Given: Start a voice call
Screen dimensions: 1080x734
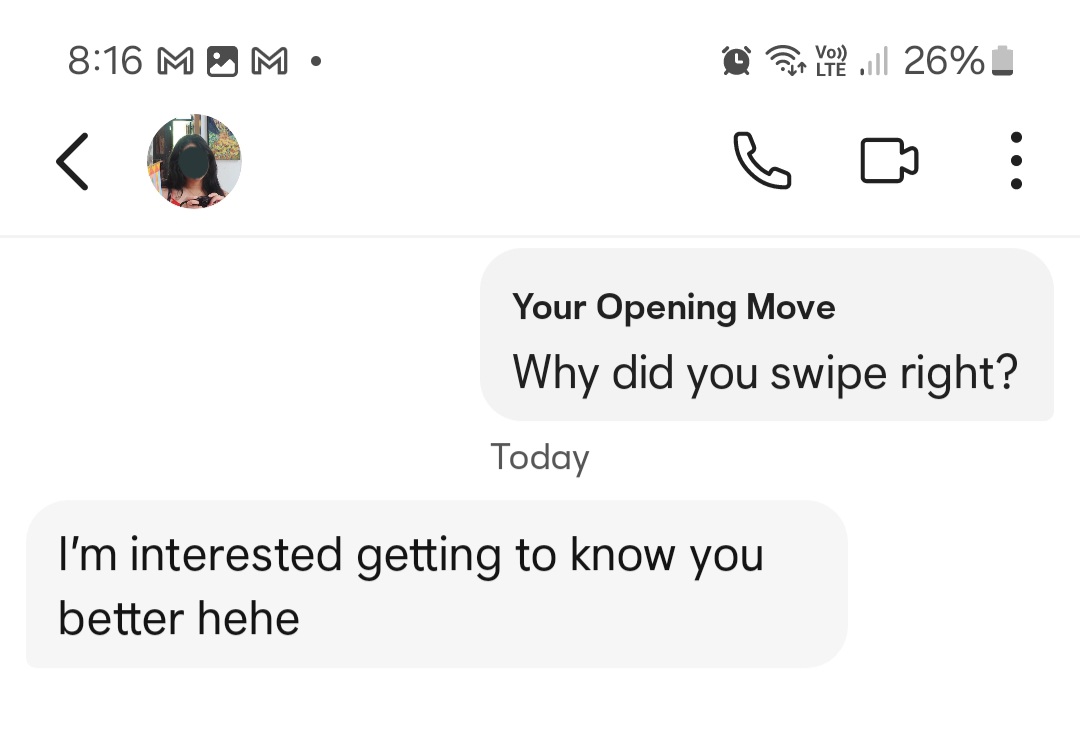Looking at the screenshot, I should 762,161.
